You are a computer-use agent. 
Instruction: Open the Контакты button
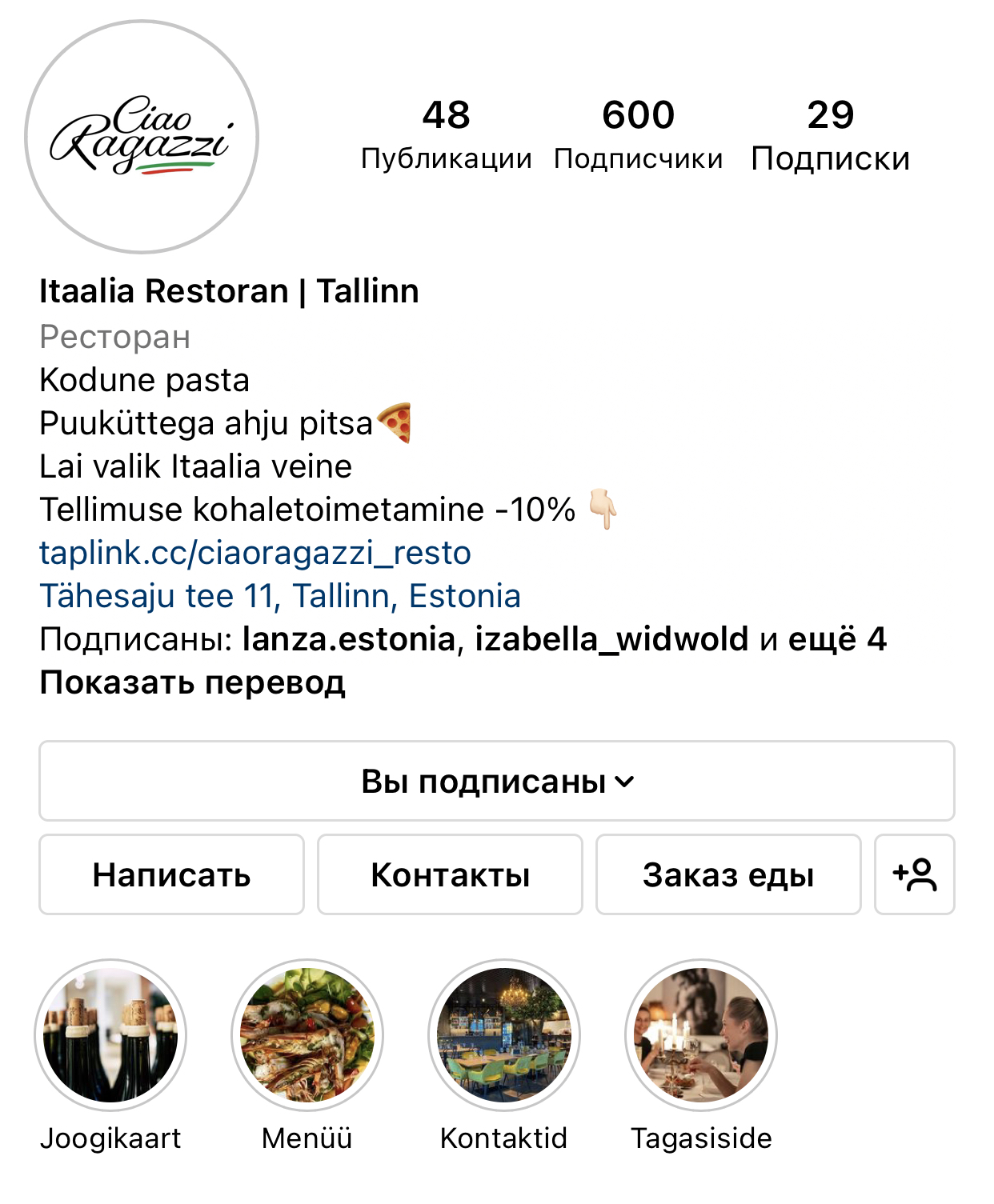pos(450,874)
